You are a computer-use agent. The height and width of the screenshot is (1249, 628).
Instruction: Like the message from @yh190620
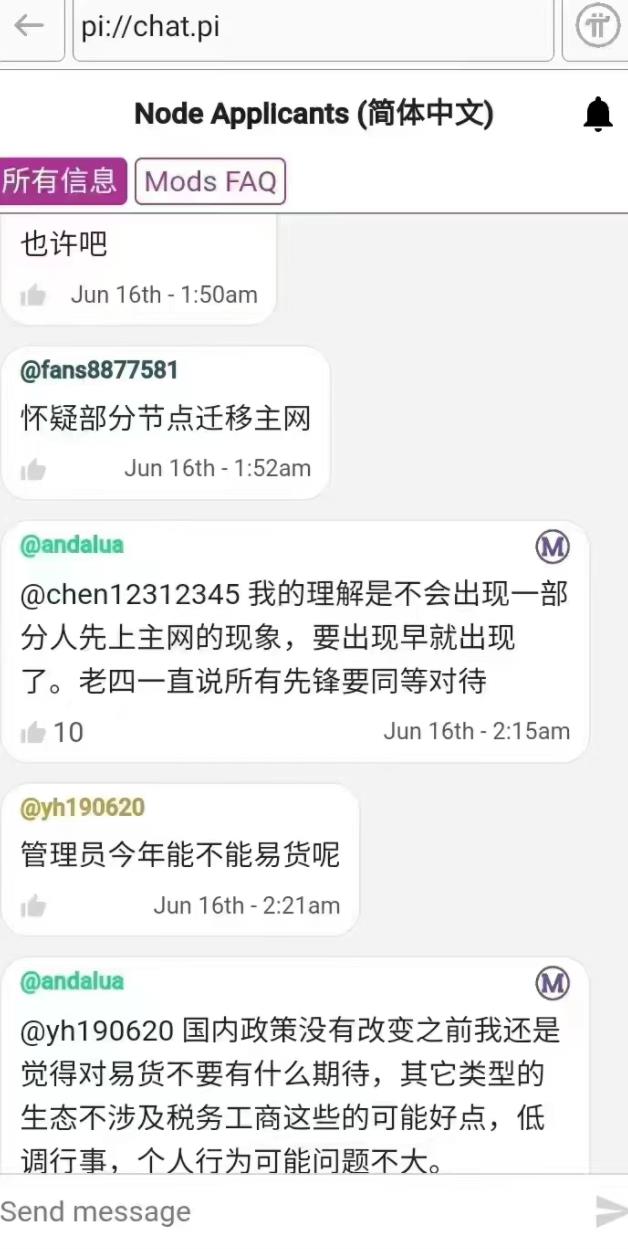pos(34,906)
